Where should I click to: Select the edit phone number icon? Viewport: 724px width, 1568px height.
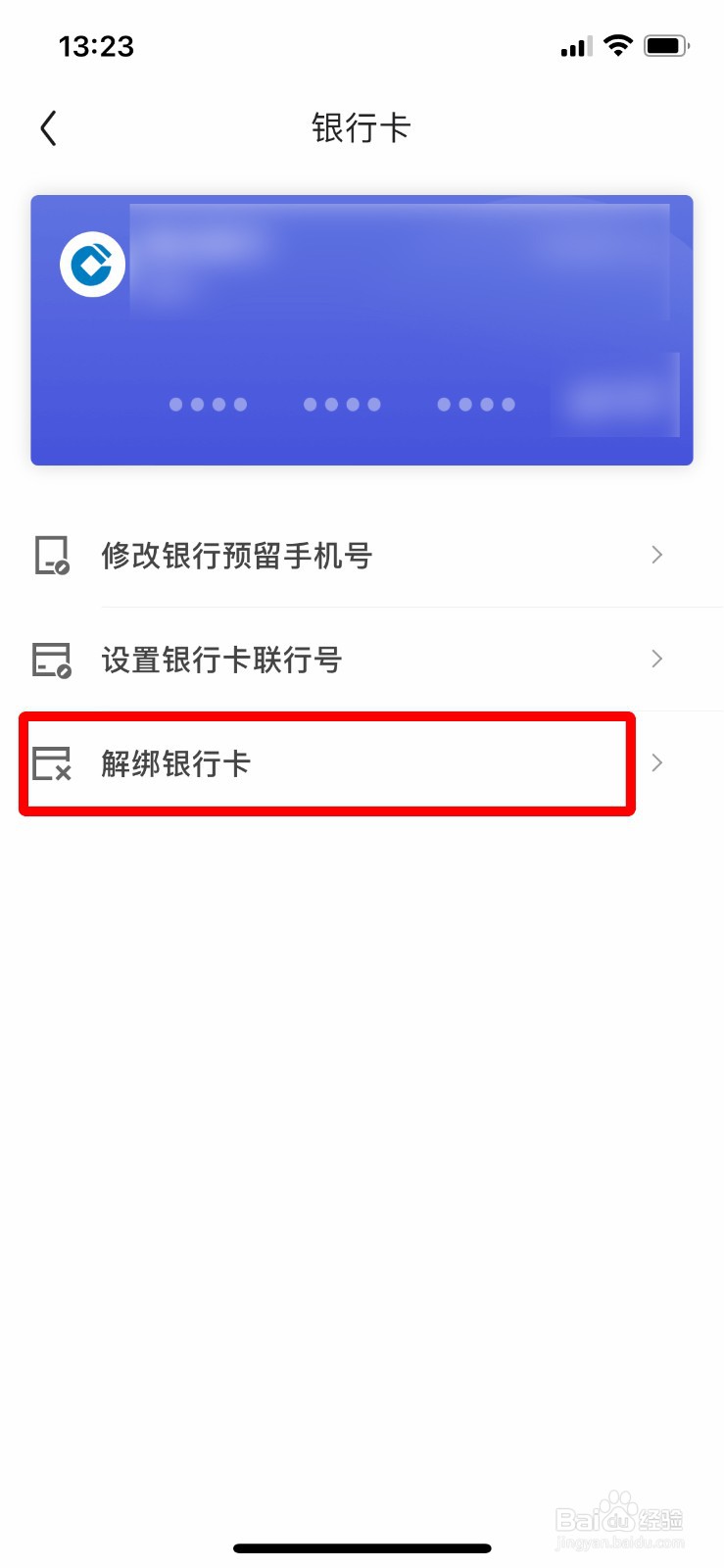51,556
